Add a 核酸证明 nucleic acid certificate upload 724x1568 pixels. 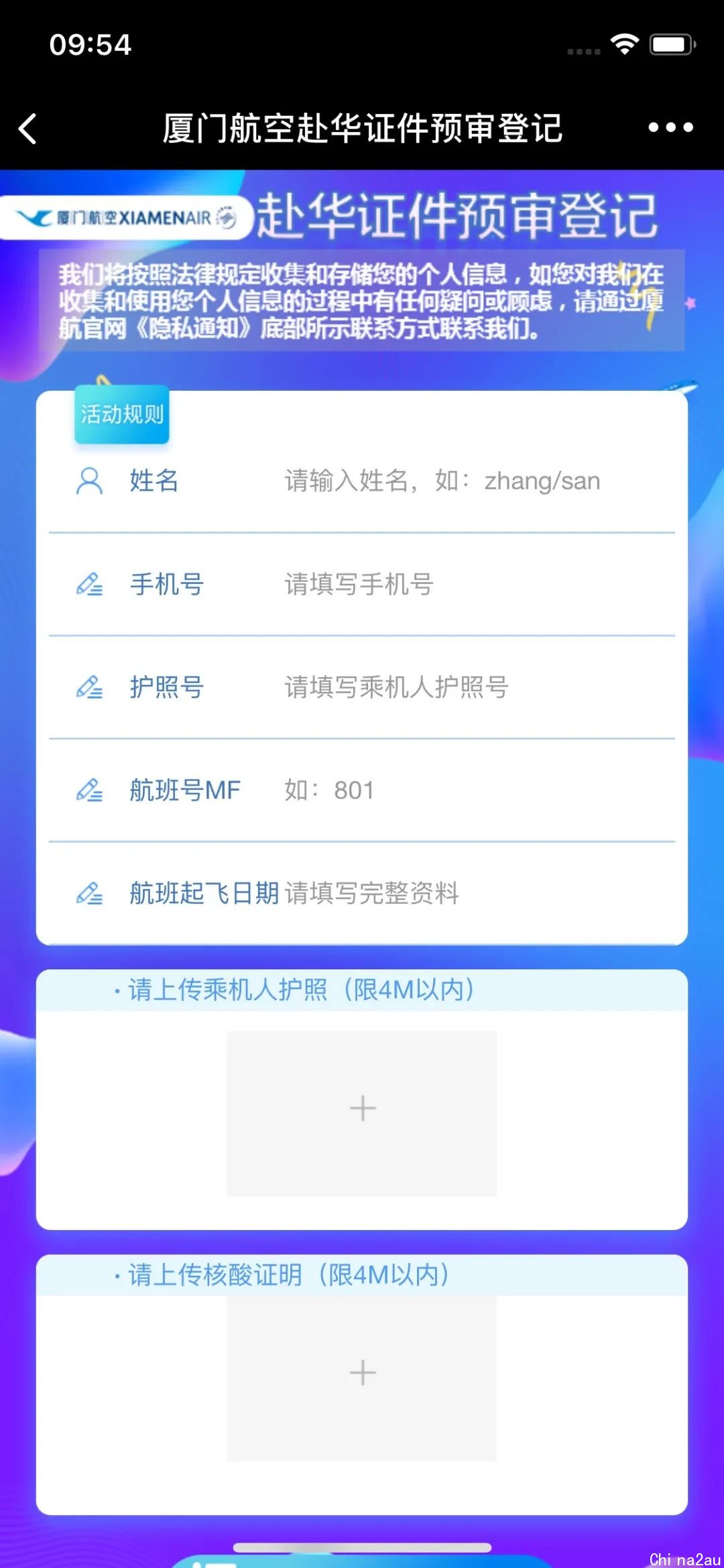point(362,1378)
